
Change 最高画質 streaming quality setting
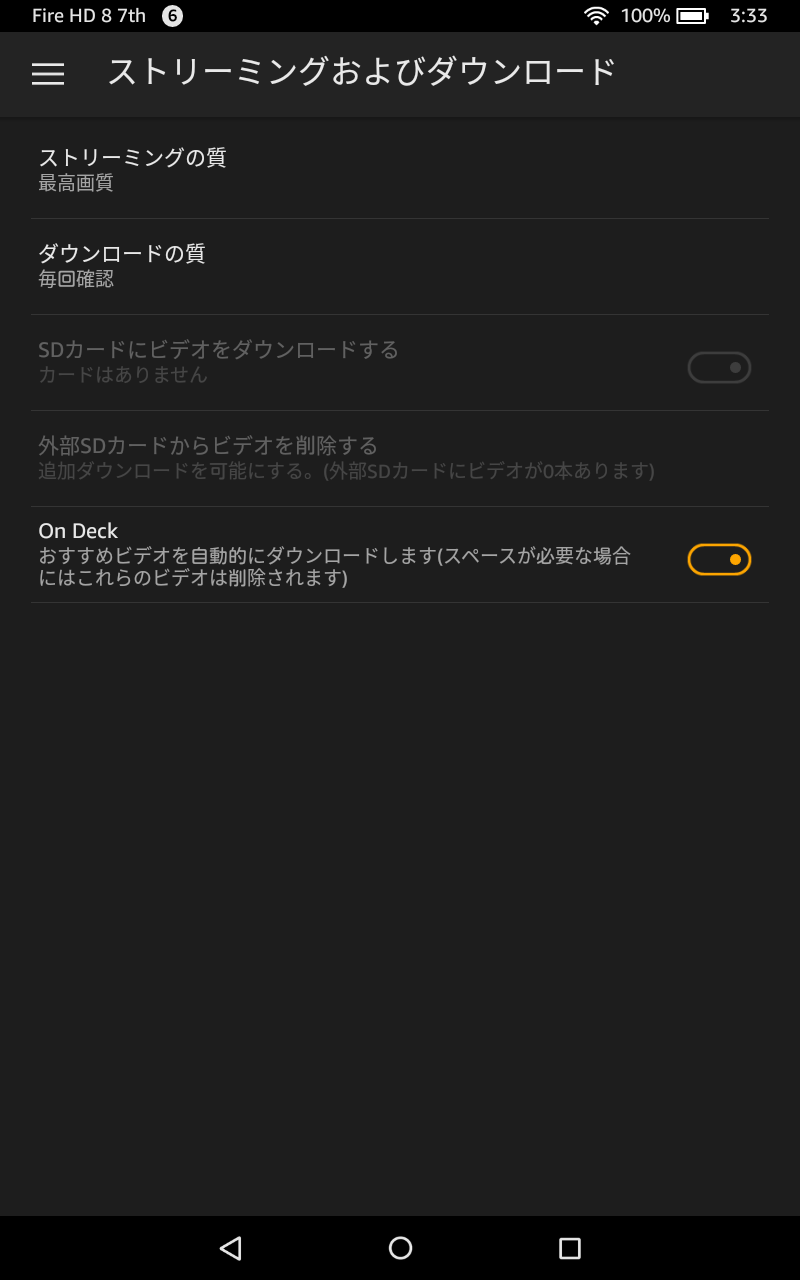point(75,183)
